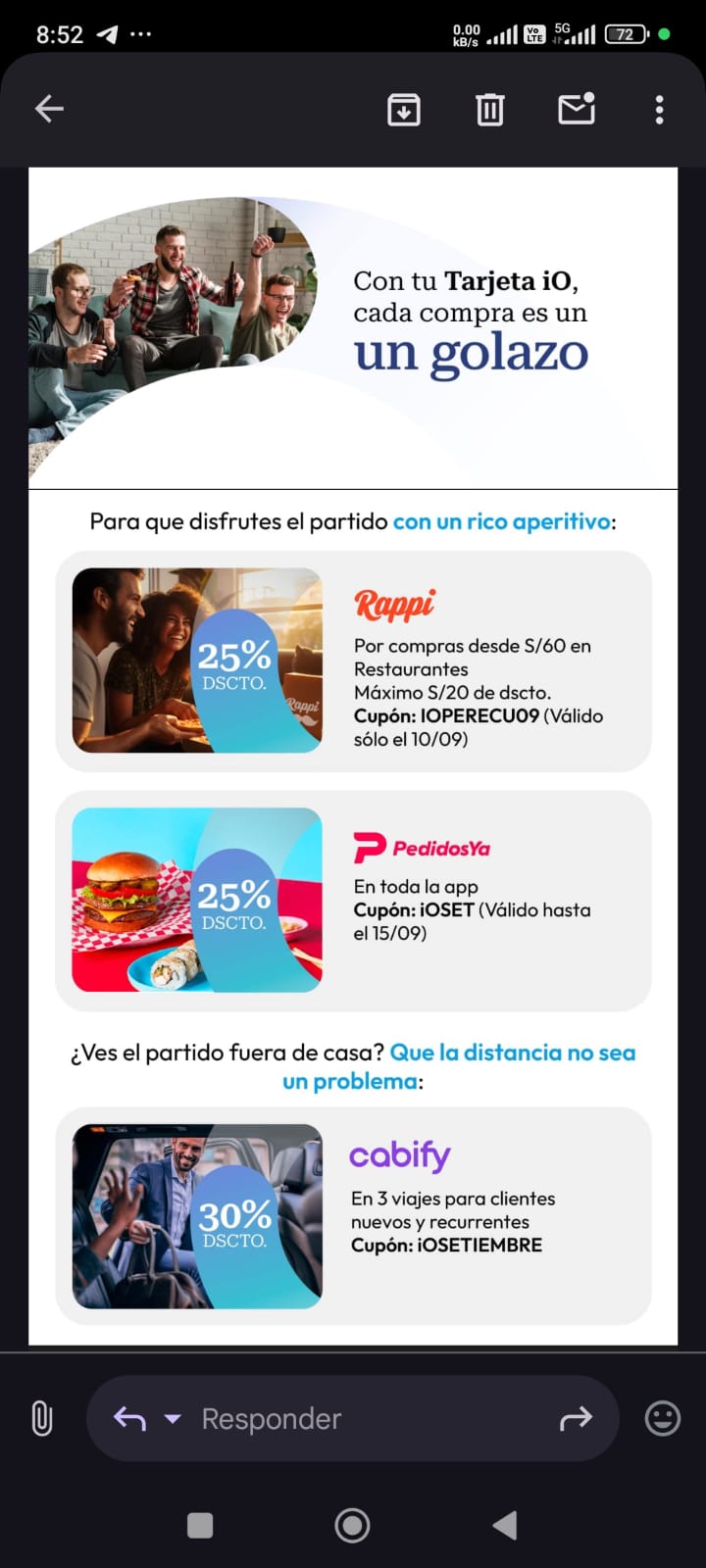Tap the system home button
The height and width of the screenshot is (1568, 706).
[352, 1525]
